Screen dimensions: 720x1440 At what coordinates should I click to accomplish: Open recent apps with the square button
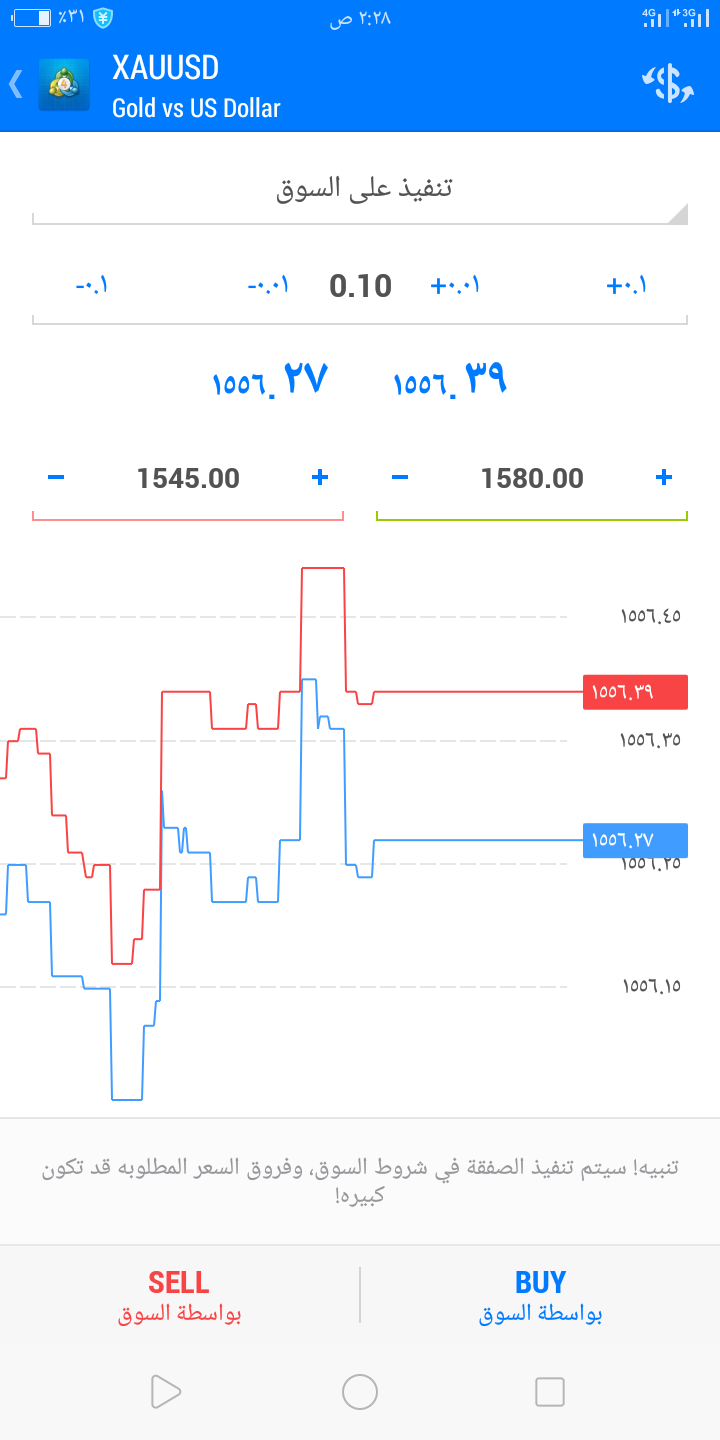[550, 1392]
